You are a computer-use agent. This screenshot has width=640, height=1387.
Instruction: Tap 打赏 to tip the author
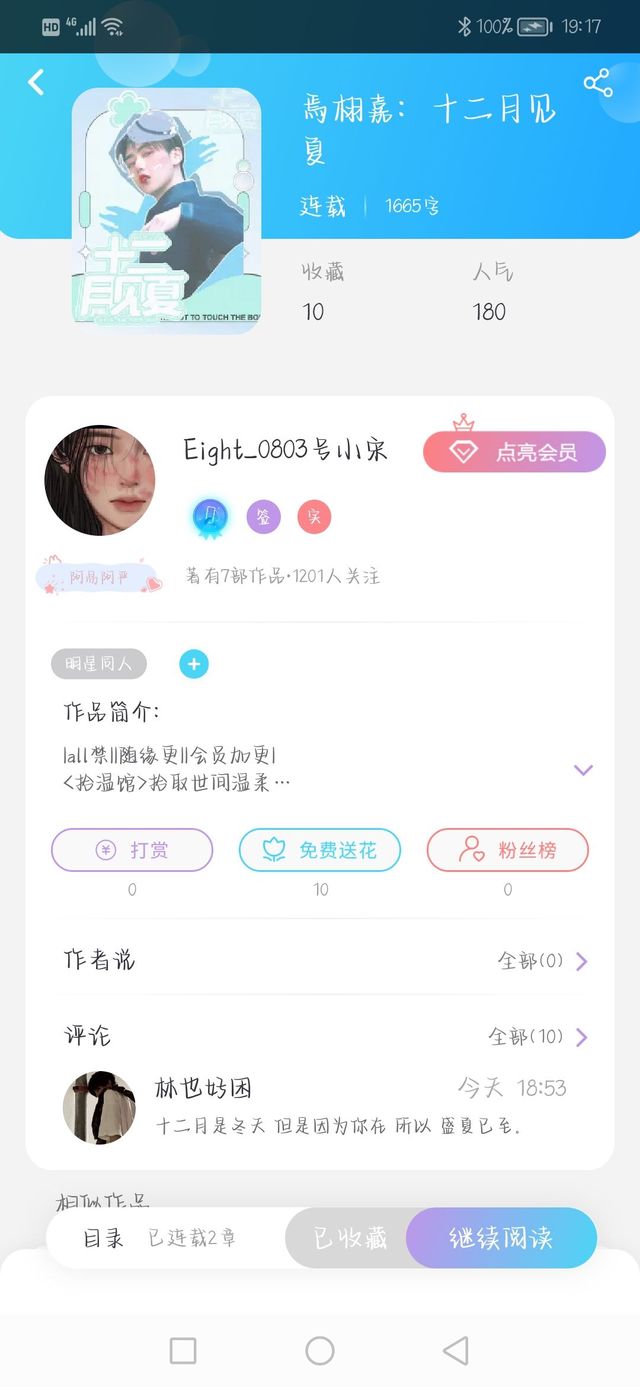coord(132,850)
